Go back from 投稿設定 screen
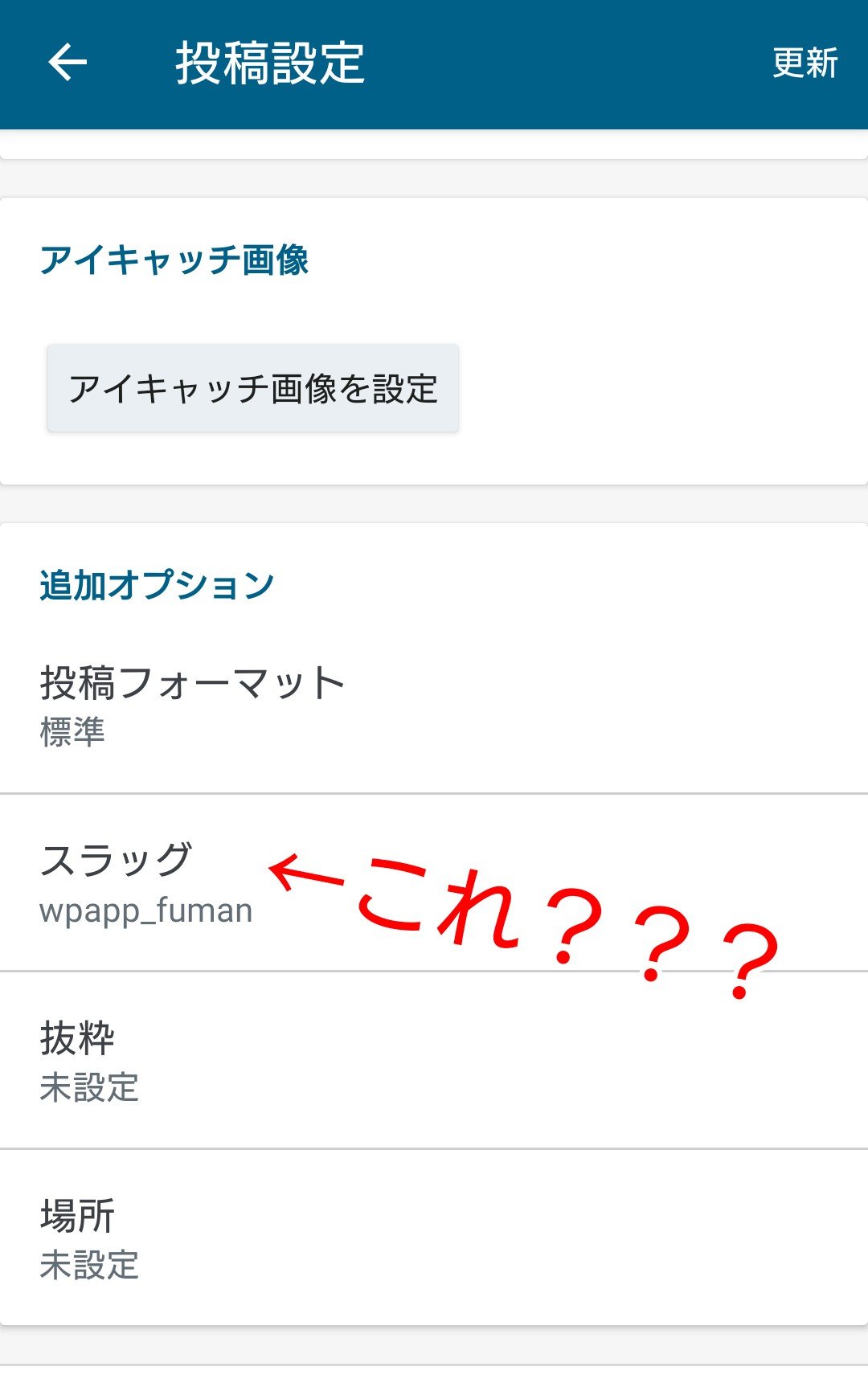This screenshot has height=1375, width=868. point(68,63)
